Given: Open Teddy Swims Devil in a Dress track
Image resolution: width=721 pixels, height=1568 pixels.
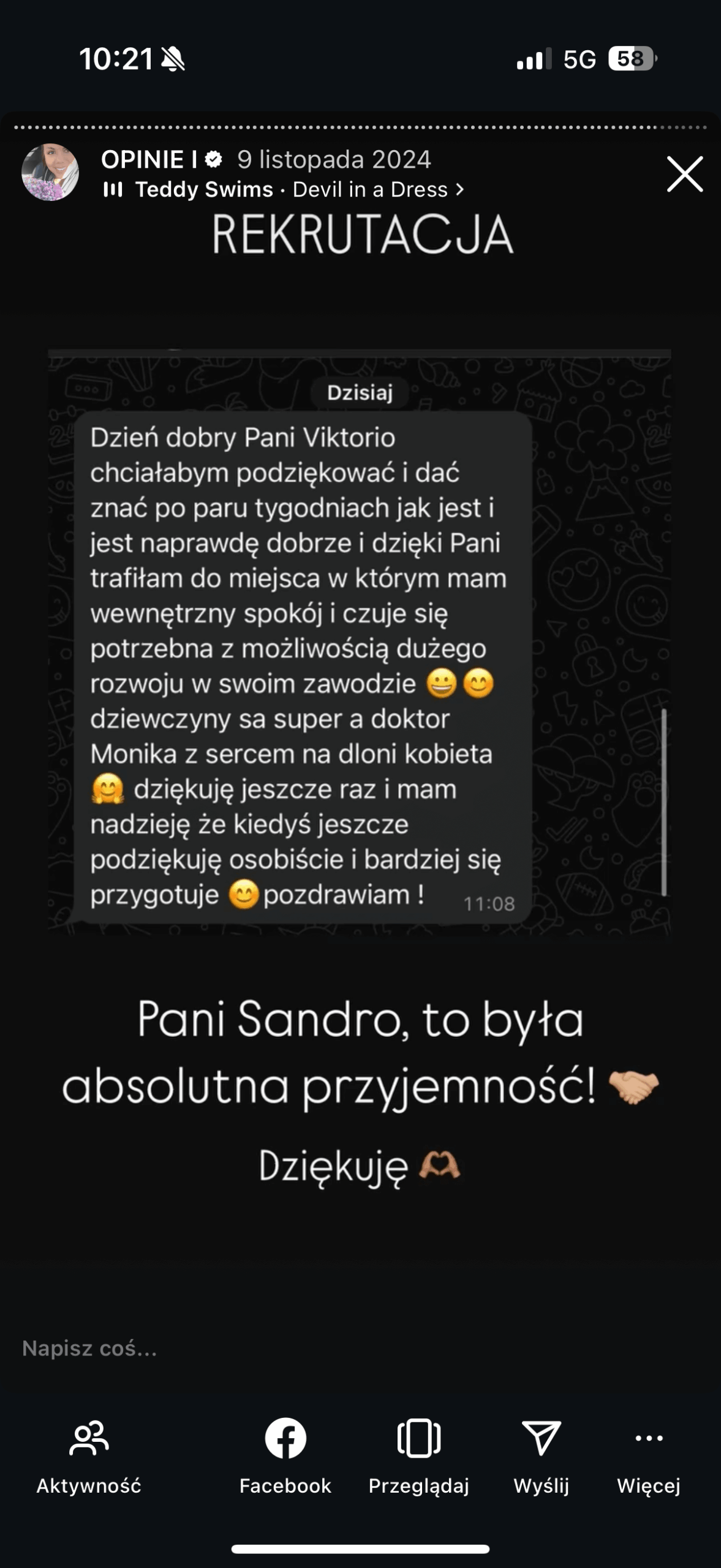Looking at the screenshot, I should (x=285, y=190).
